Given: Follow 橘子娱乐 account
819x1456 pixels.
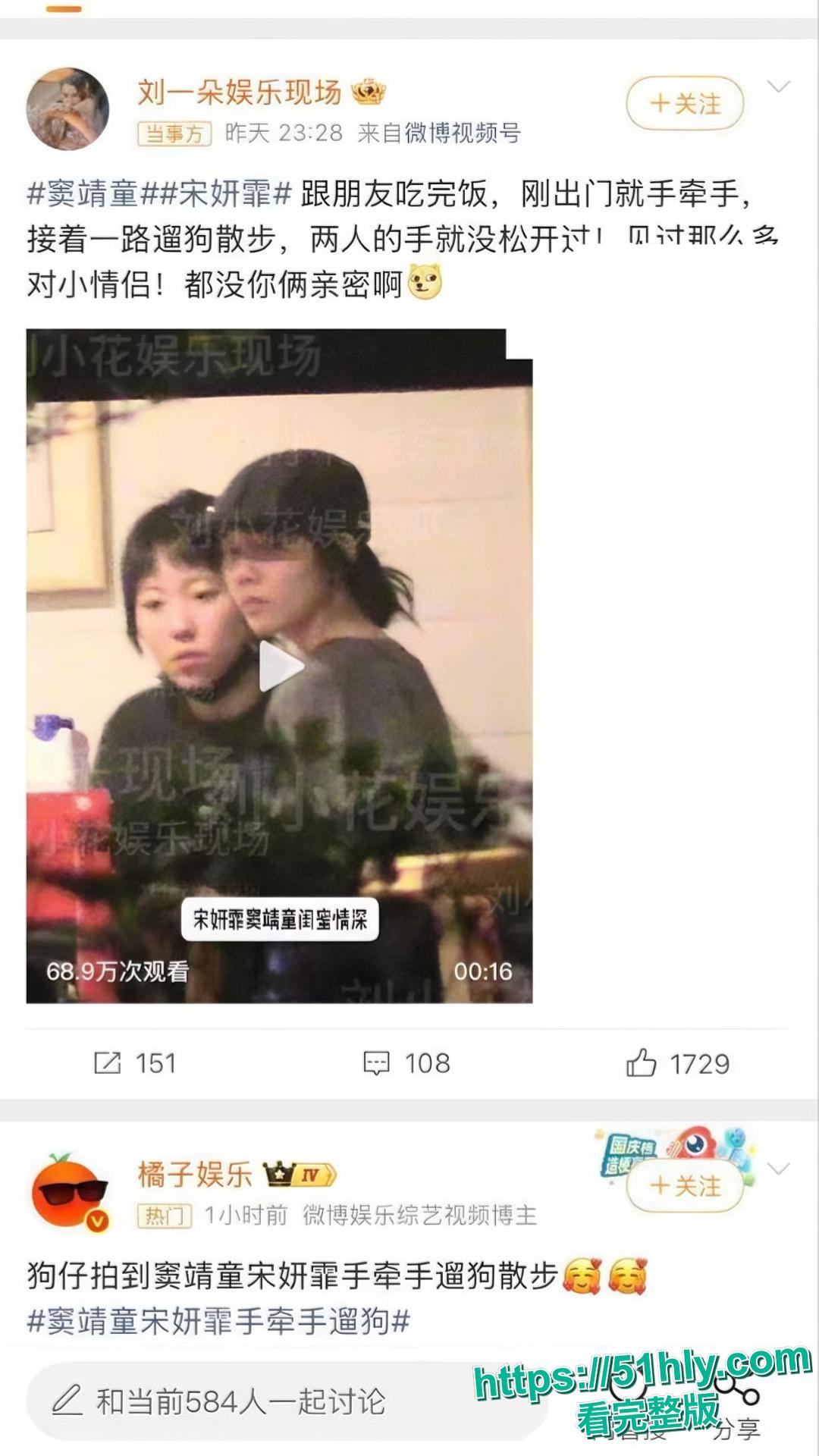Looking at the screenshot, I should 685,1185.
